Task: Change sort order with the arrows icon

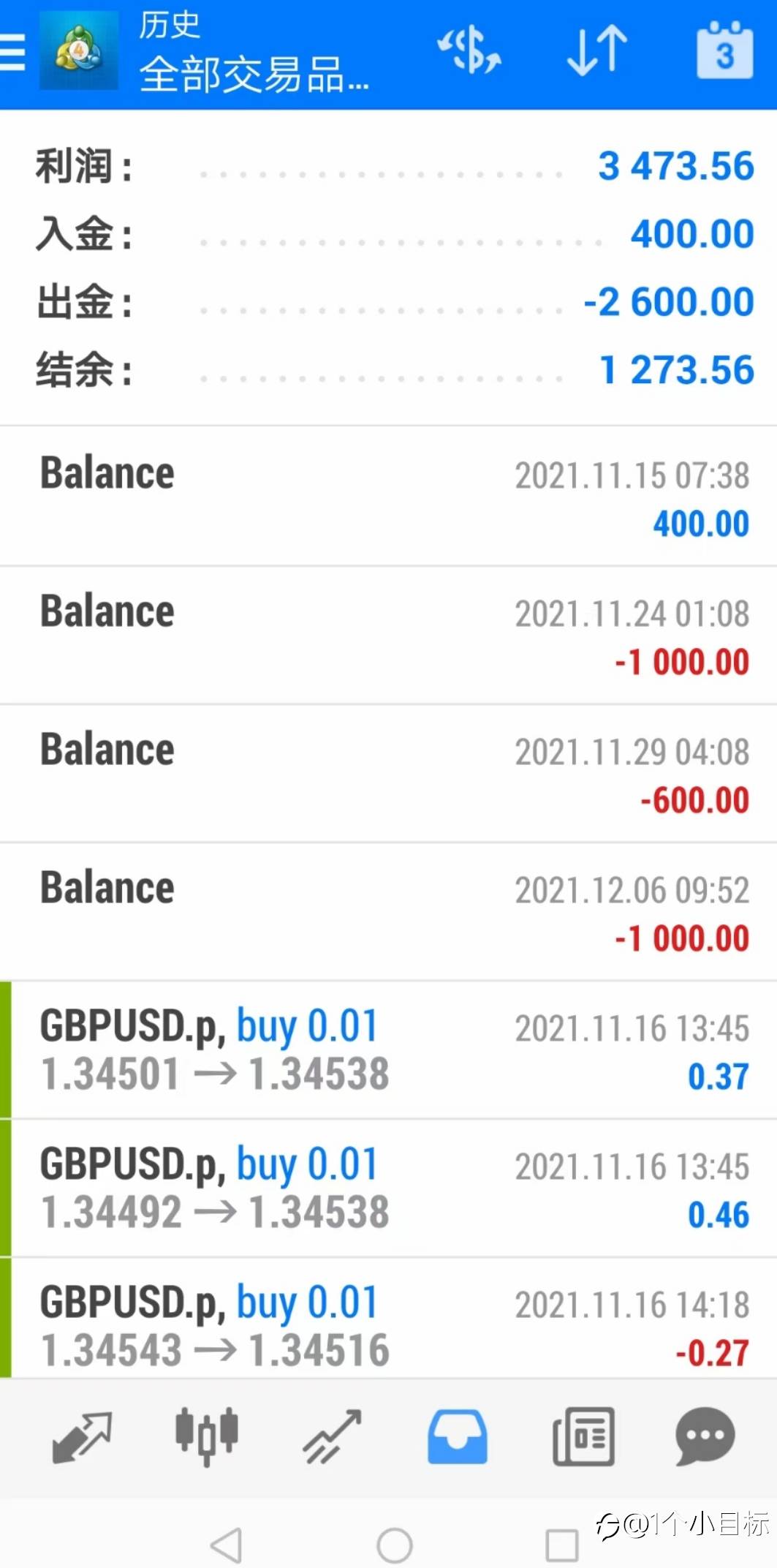Action: coord(597,50)
